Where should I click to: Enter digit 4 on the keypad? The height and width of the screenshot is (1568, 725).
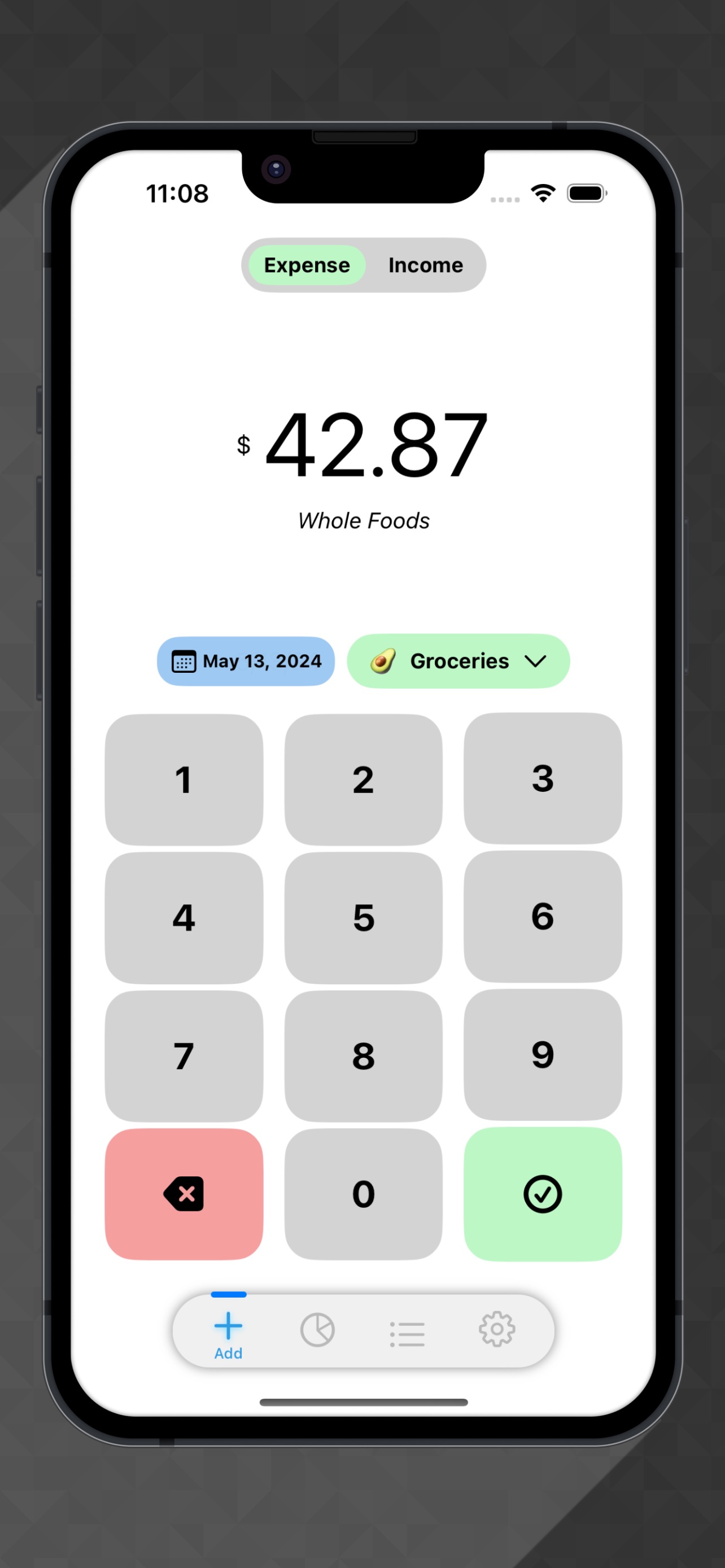[x=184, y=918]
